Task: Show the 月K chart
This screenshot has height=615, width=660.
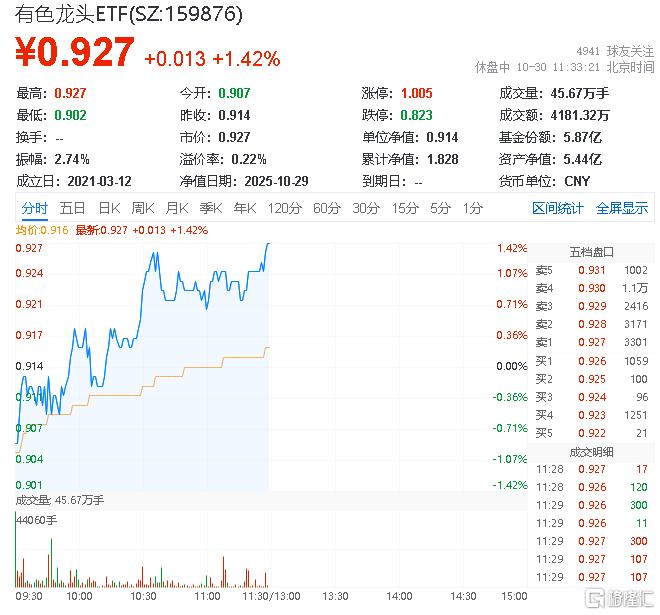Action: pyautogui.click(x=176, y=209)
